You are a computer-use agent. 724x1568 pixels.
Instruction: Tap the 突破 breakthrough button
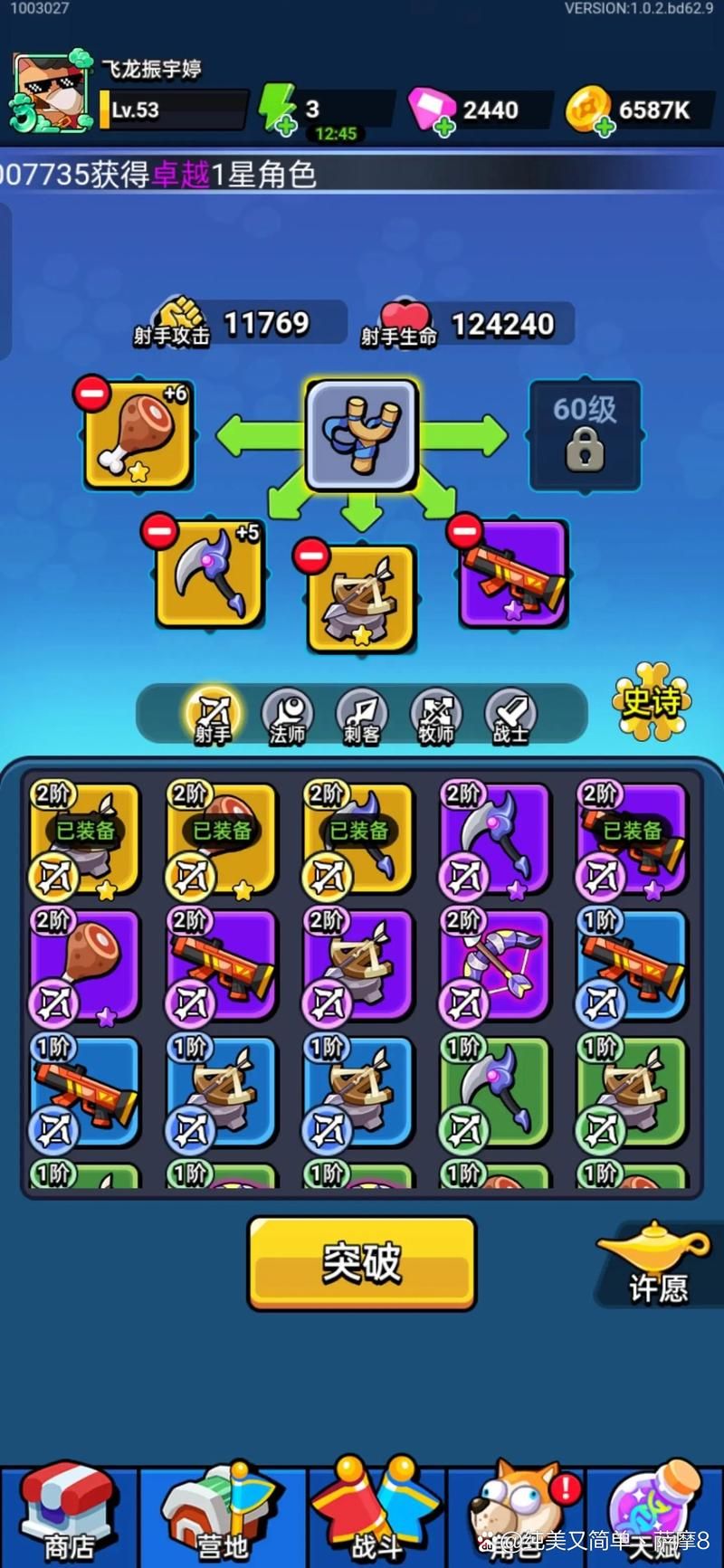pyautogui.click(x=361, y=1263)
